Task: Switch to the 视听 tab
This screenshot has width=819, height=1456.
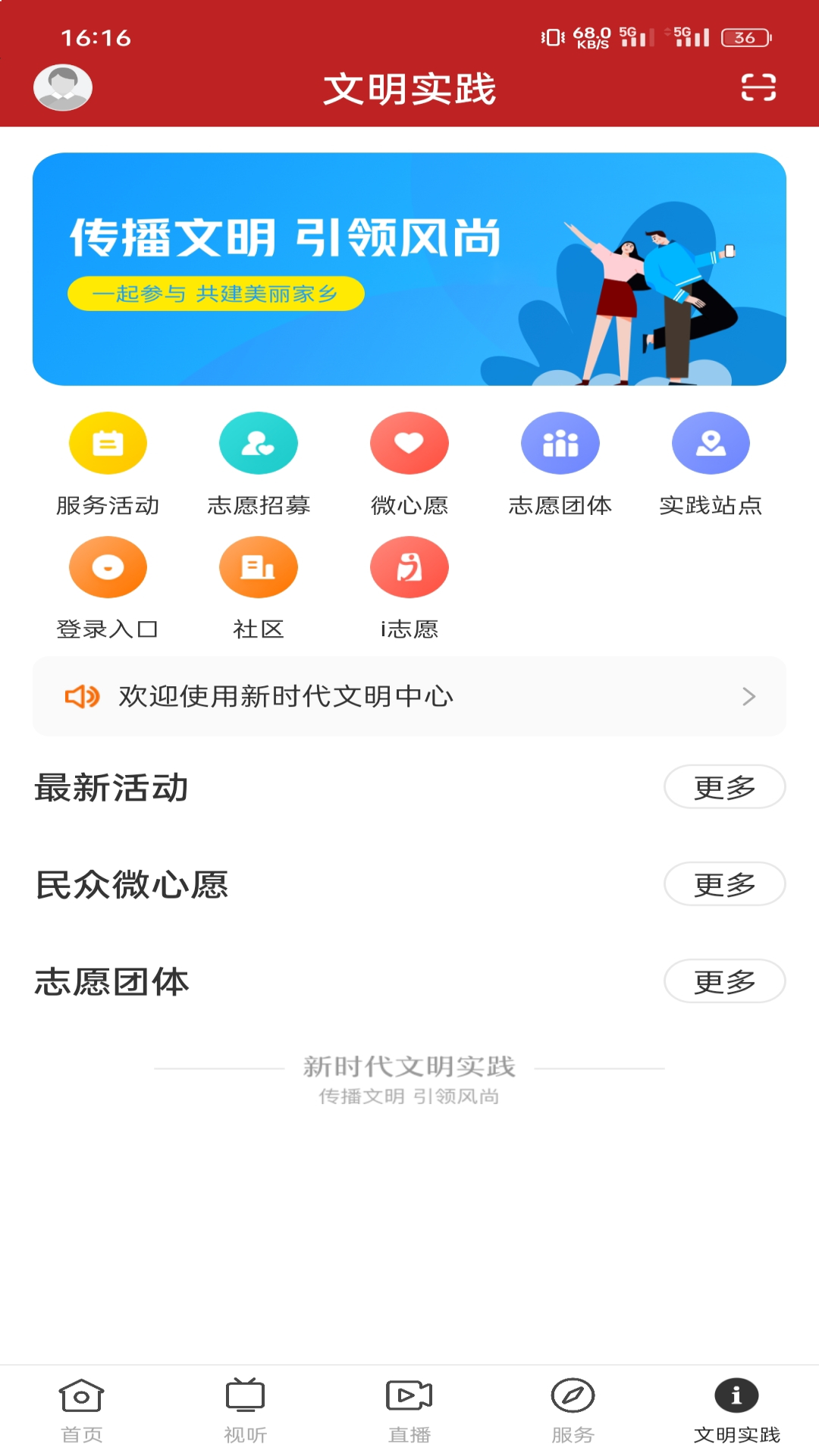Action: (x=246, y=1412)
